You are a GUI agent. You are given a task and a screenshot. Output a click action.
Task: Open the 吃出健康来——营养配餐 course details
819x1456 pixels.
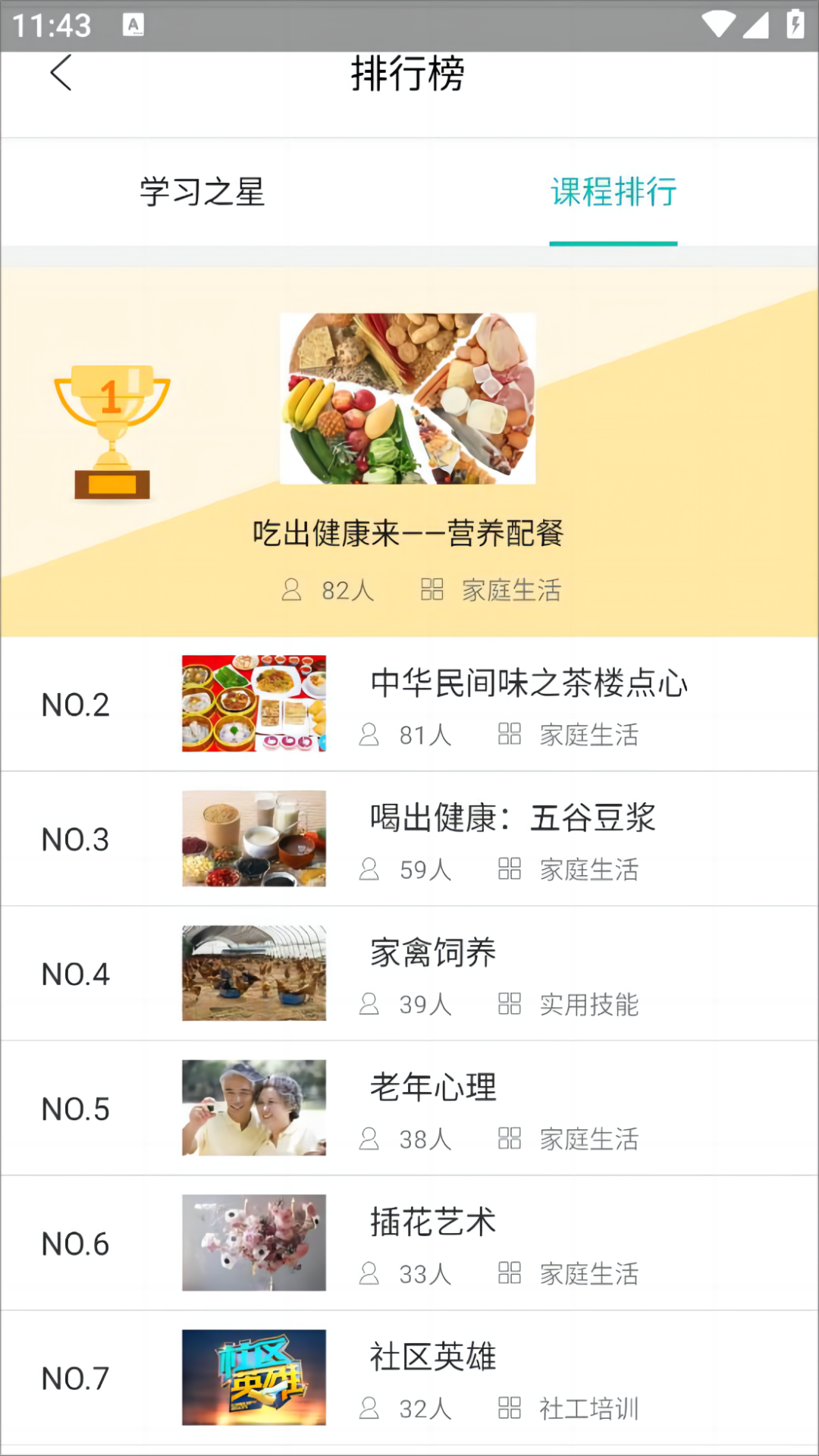(409, 533)
